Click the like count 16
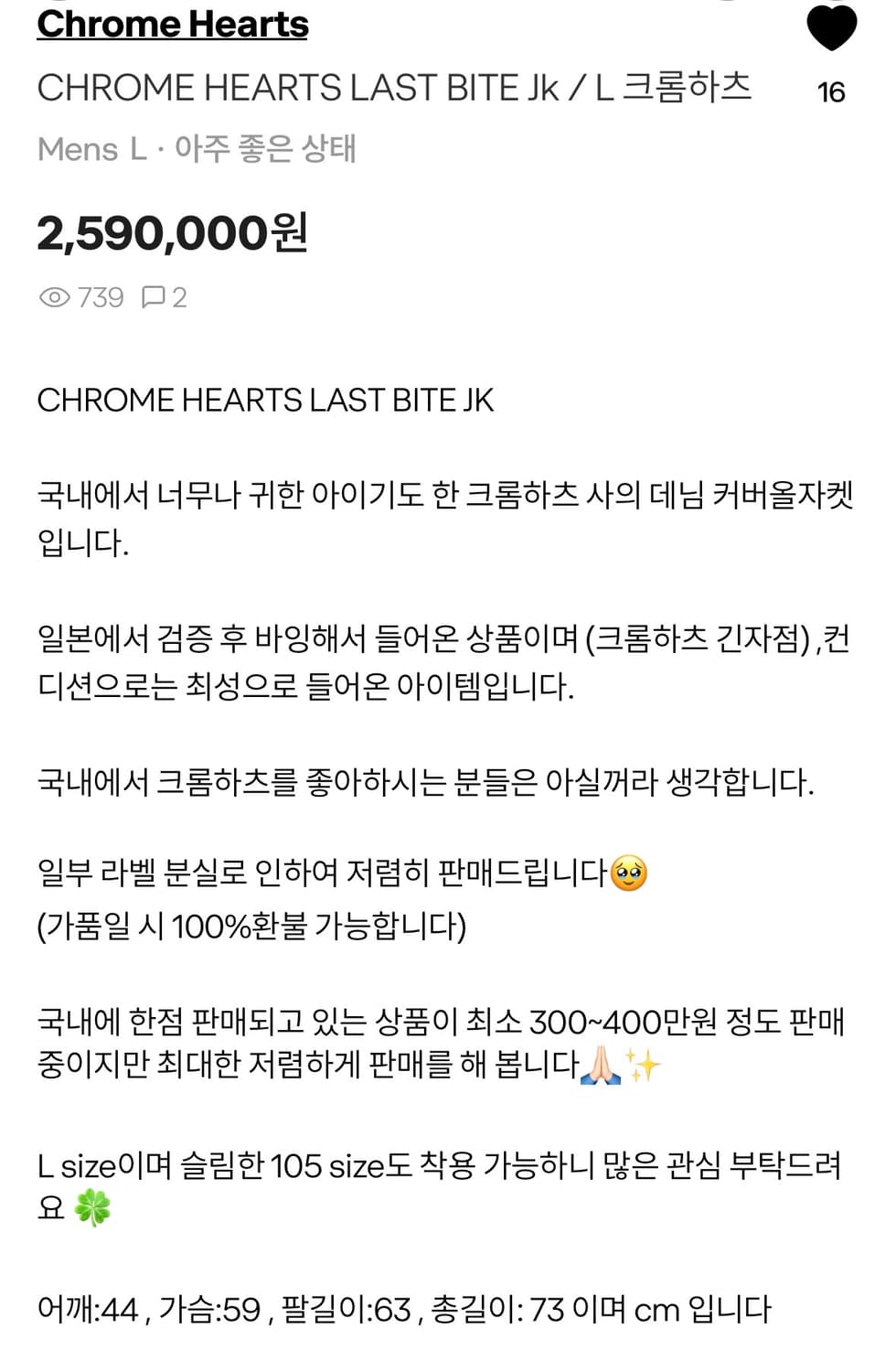Image resolution: width=896 pixels, height=1372 pixels. [x=831, y=91]
